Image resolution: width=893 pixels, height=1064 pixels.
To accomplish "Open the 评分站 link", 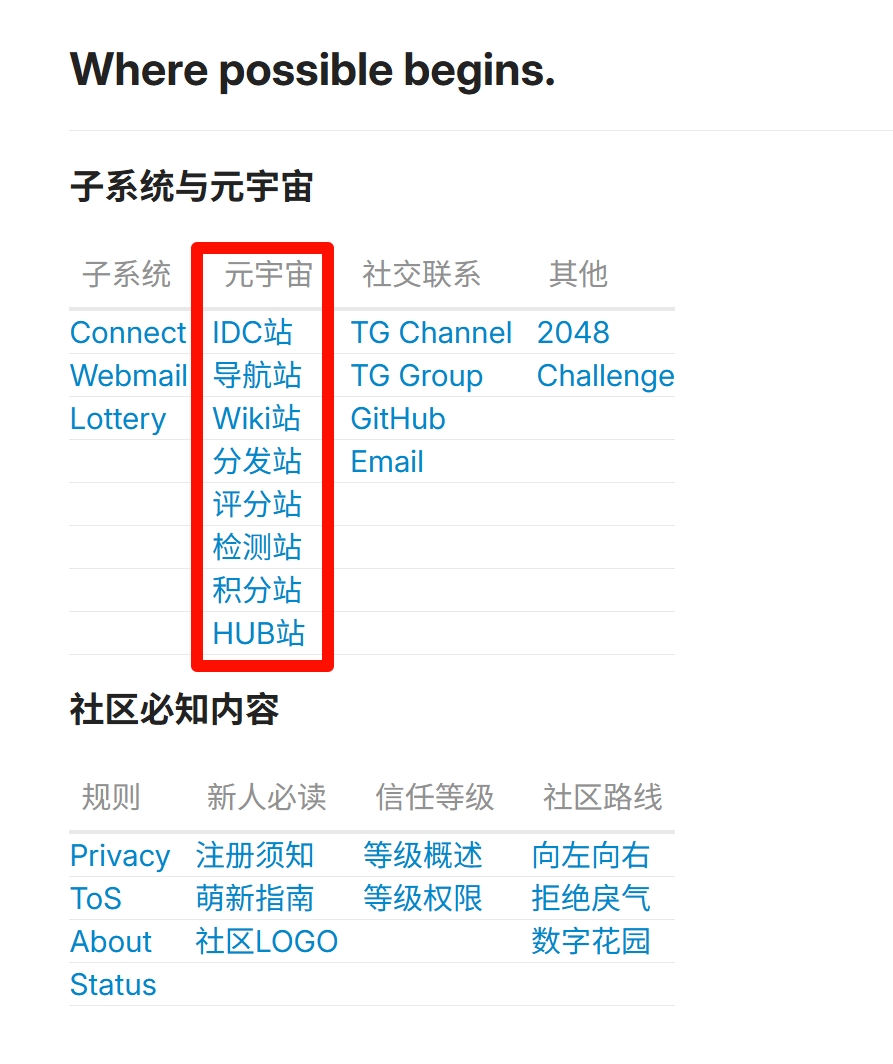I will pos(257,504).
